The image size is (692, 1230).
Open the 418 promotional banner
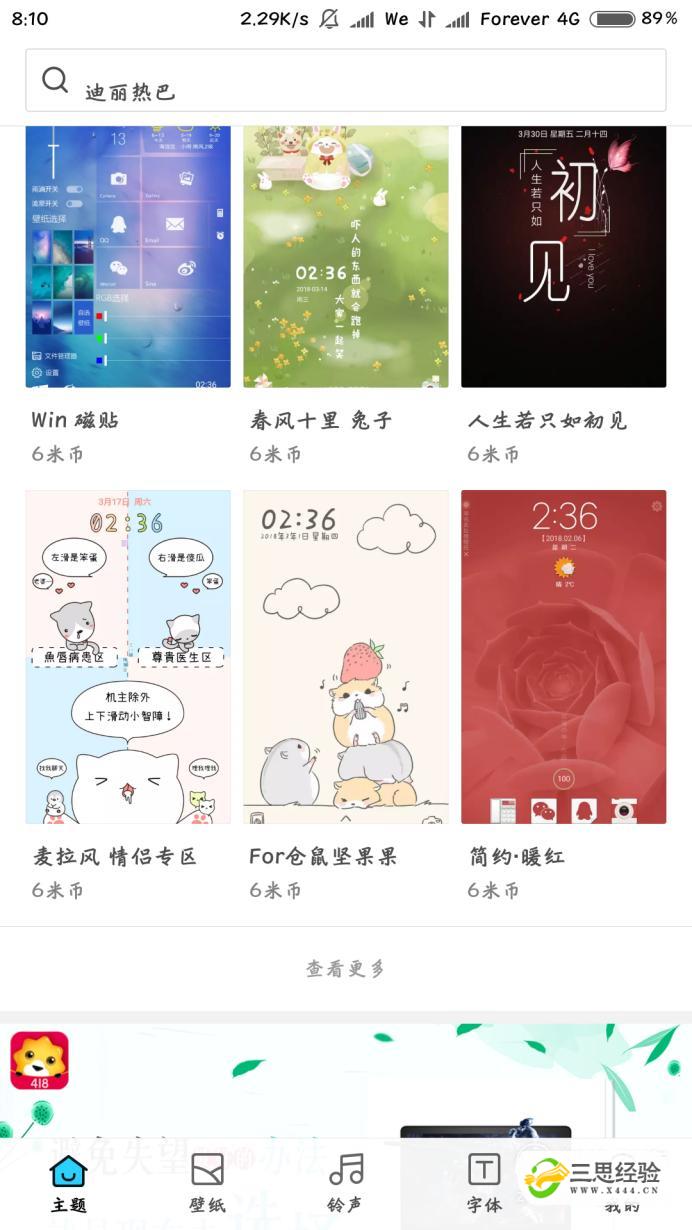click(346, 1082)
